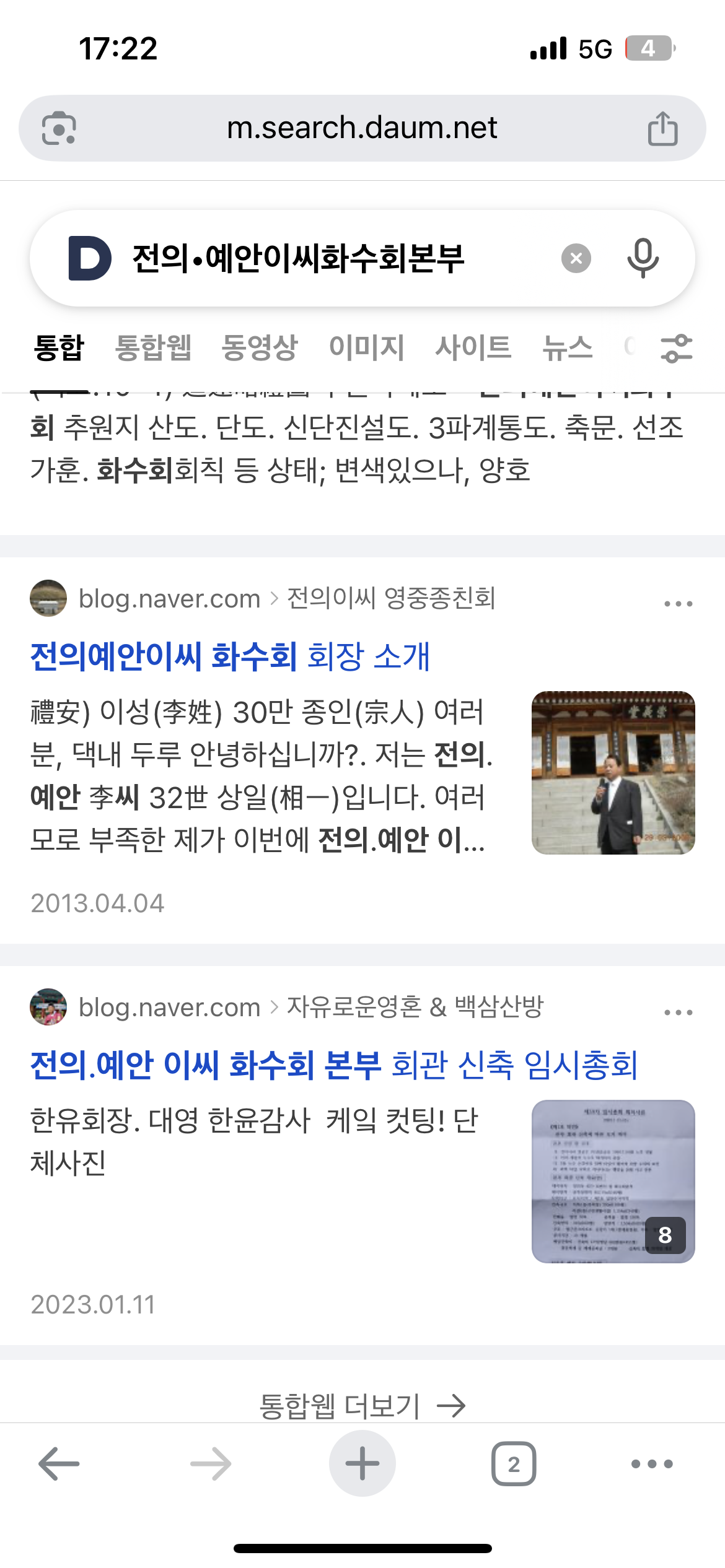Switch to the 뉴스 tab
725x1568 pixels.
pos(567,347)
